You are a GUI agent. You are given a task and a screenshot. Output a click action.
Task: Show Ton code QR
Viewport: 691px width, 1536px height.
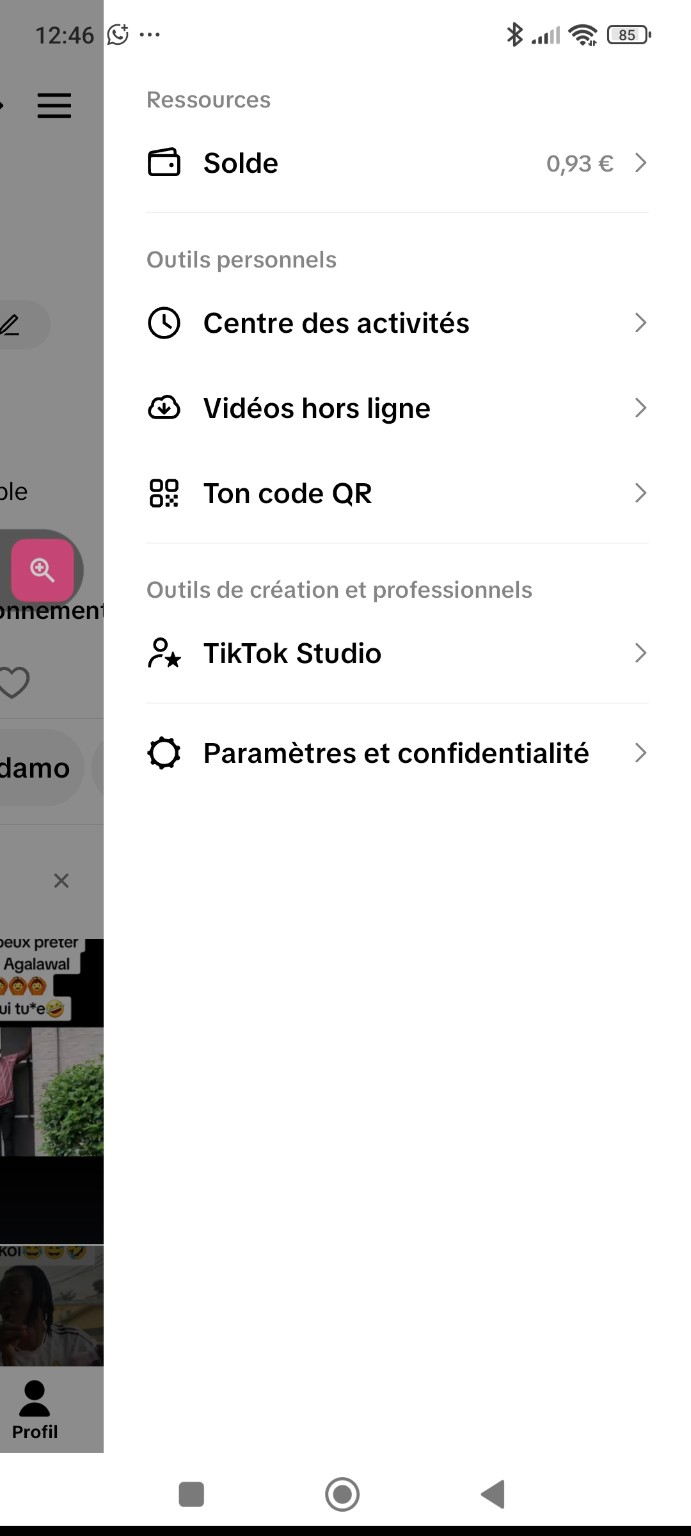pyautogui.click(x=396, y=493)
